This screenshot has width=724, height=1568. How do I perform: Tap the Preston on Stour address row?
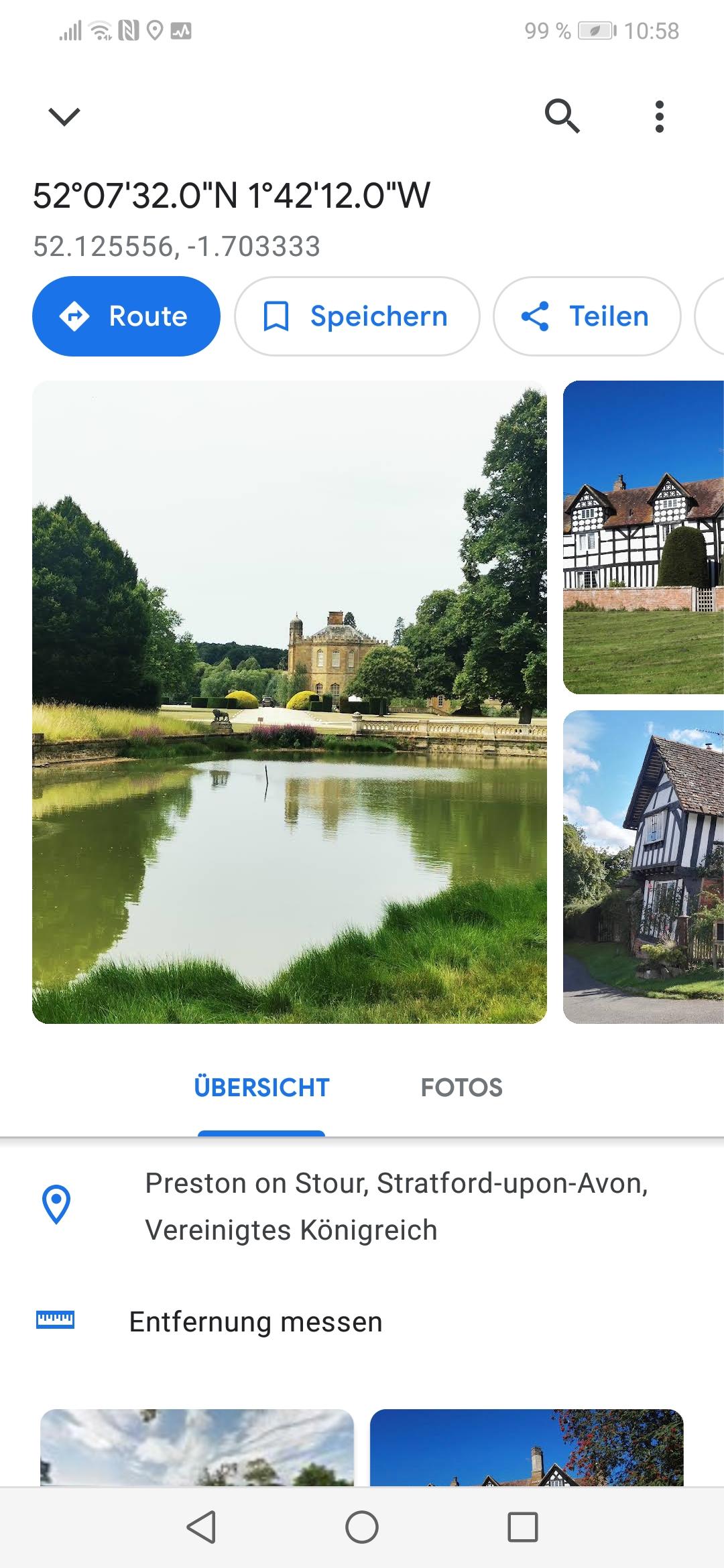[x=396, y=1206]
